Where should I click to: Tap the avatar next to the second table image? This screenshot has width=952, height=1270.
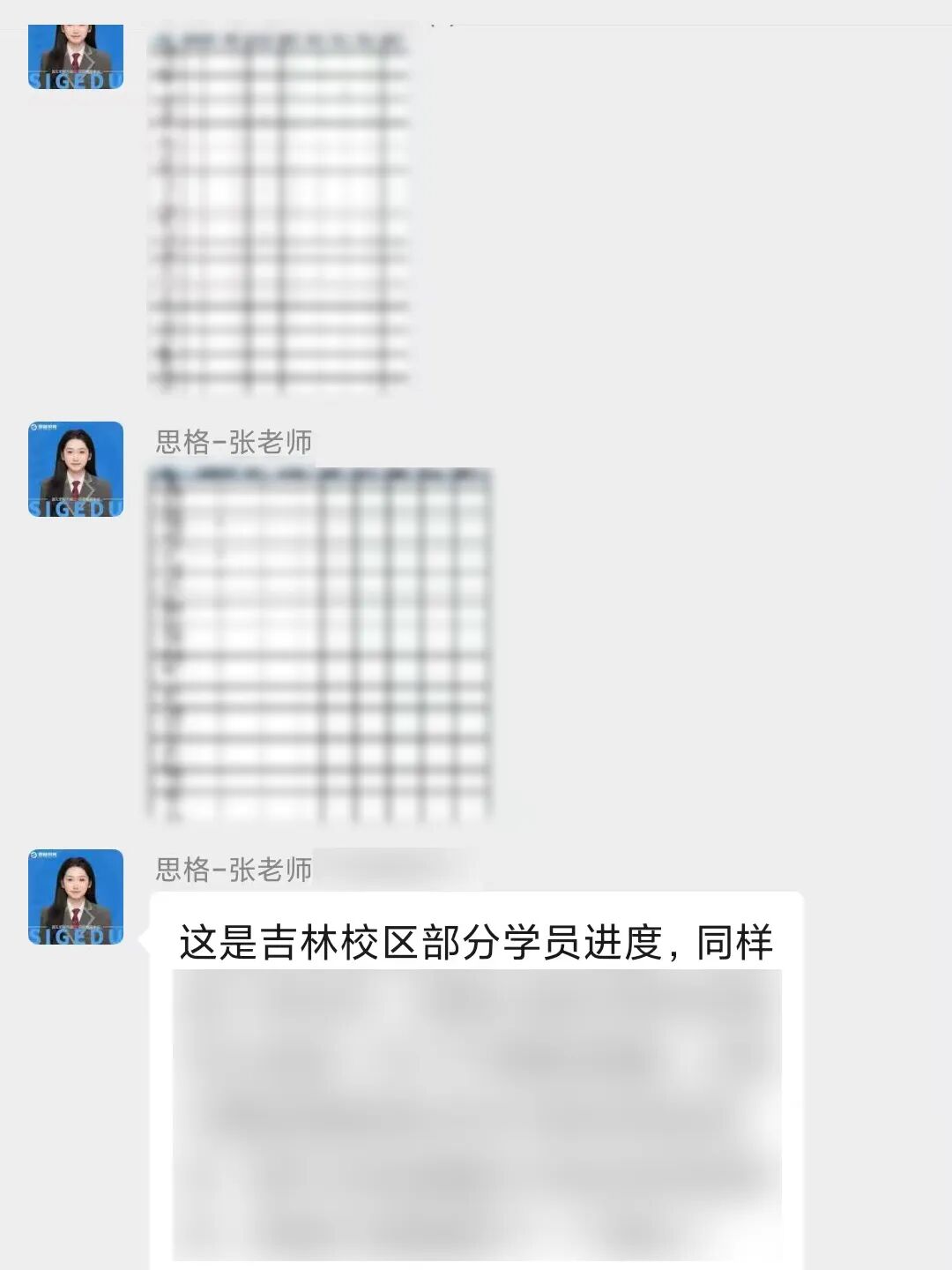76,469
